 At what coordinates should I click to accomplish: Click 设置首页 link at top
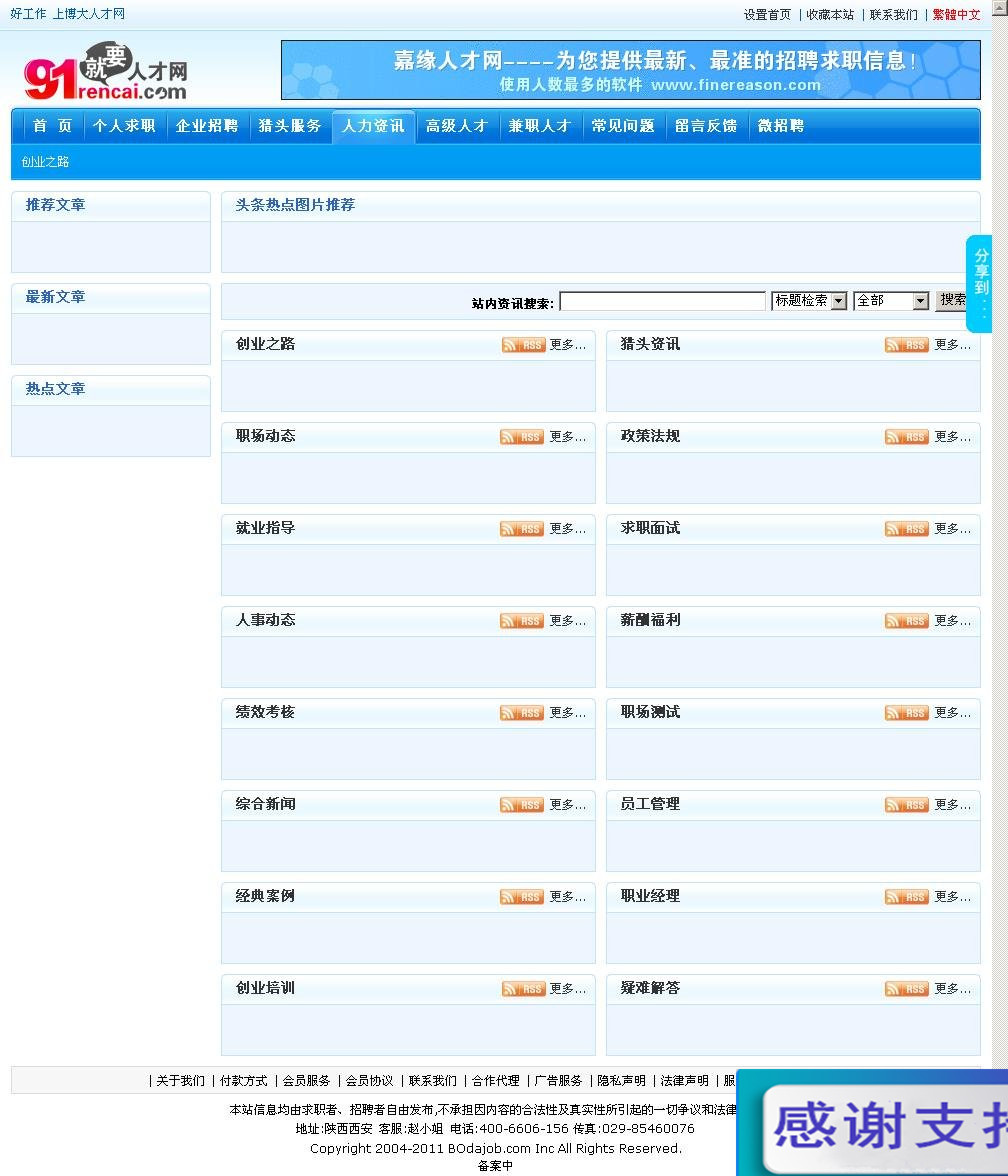point(767,15)
